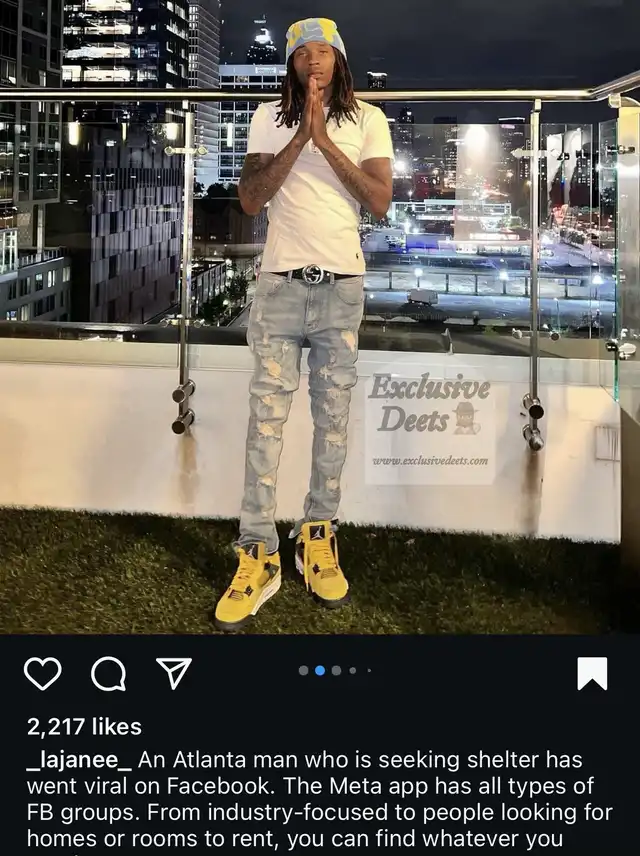Open the carousel photo of the man
This screenshot has height=856, width=640.
[x=320, y=320]
